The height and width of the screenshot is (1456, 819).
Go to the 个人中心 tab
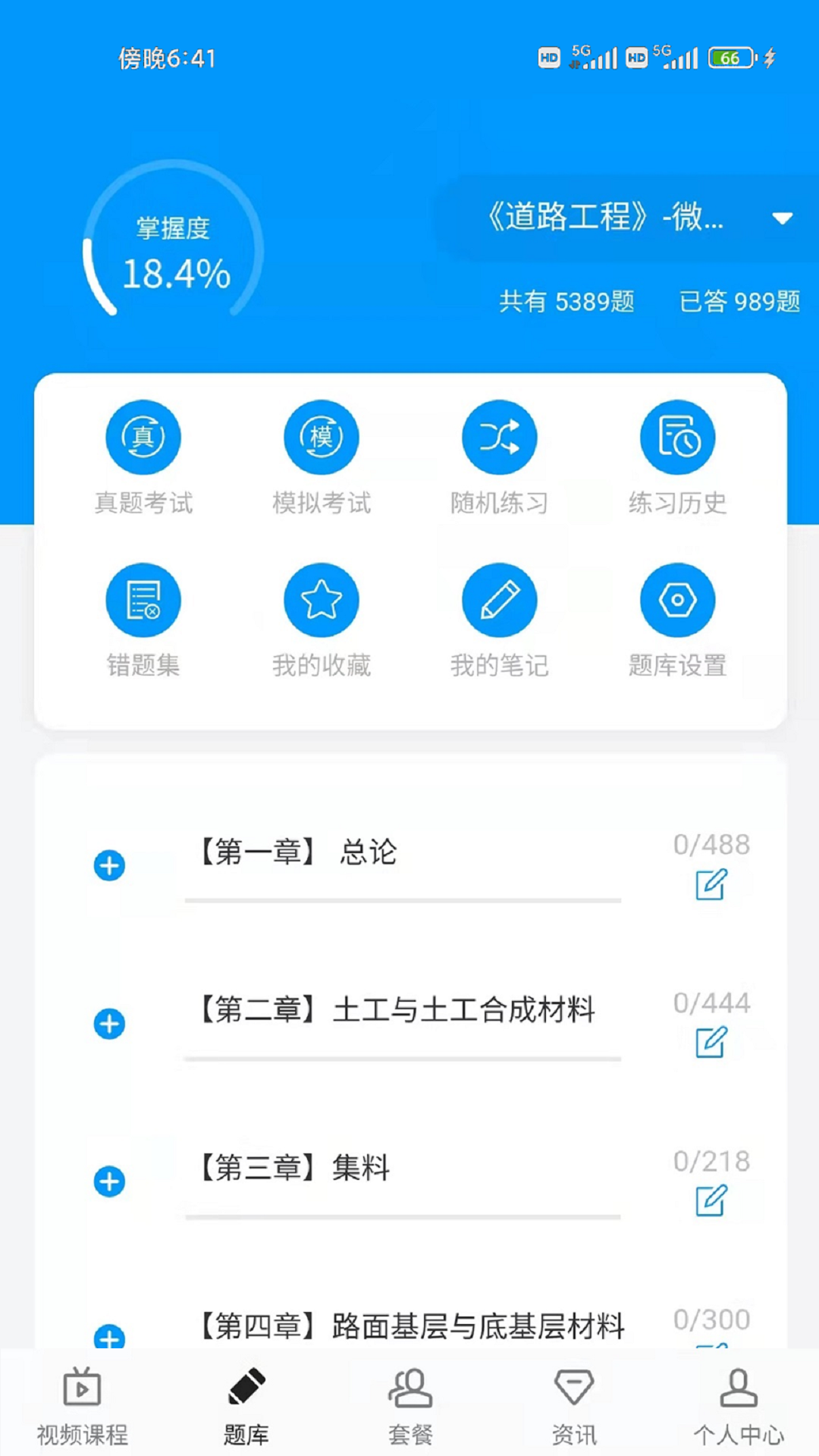[x=738, y=1404]
